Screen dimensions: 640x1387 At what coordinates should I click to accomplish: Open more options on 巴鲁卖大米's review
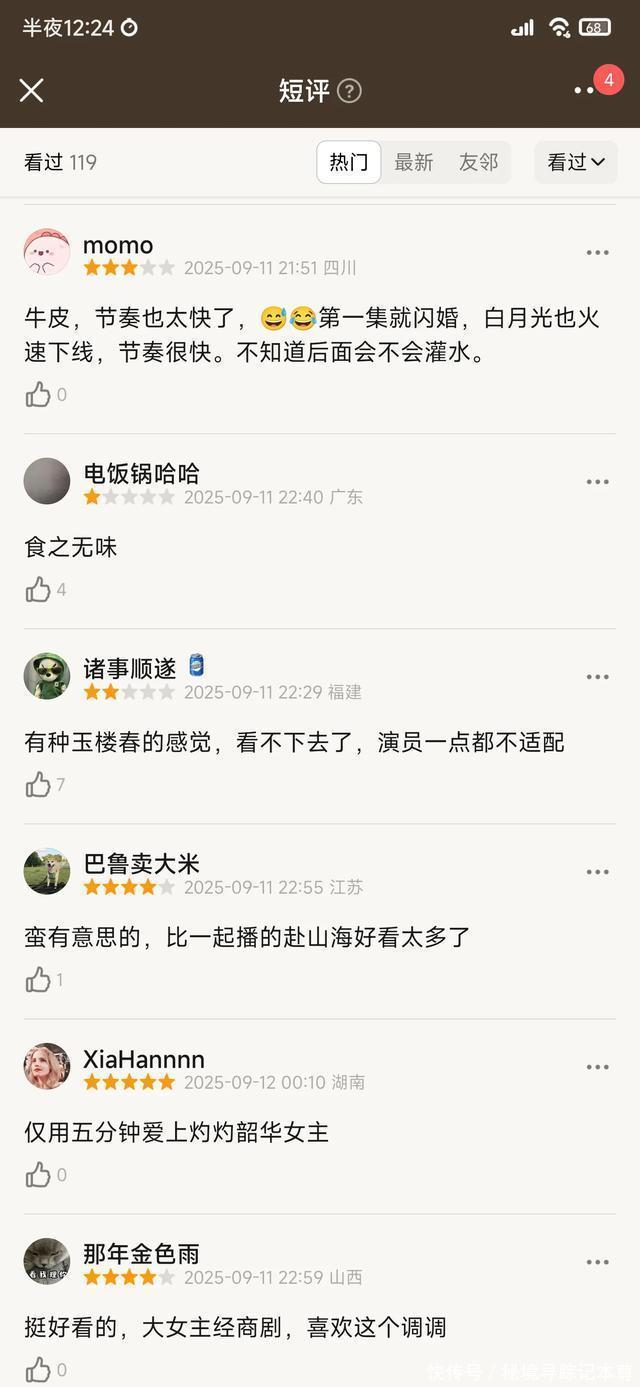597,872
